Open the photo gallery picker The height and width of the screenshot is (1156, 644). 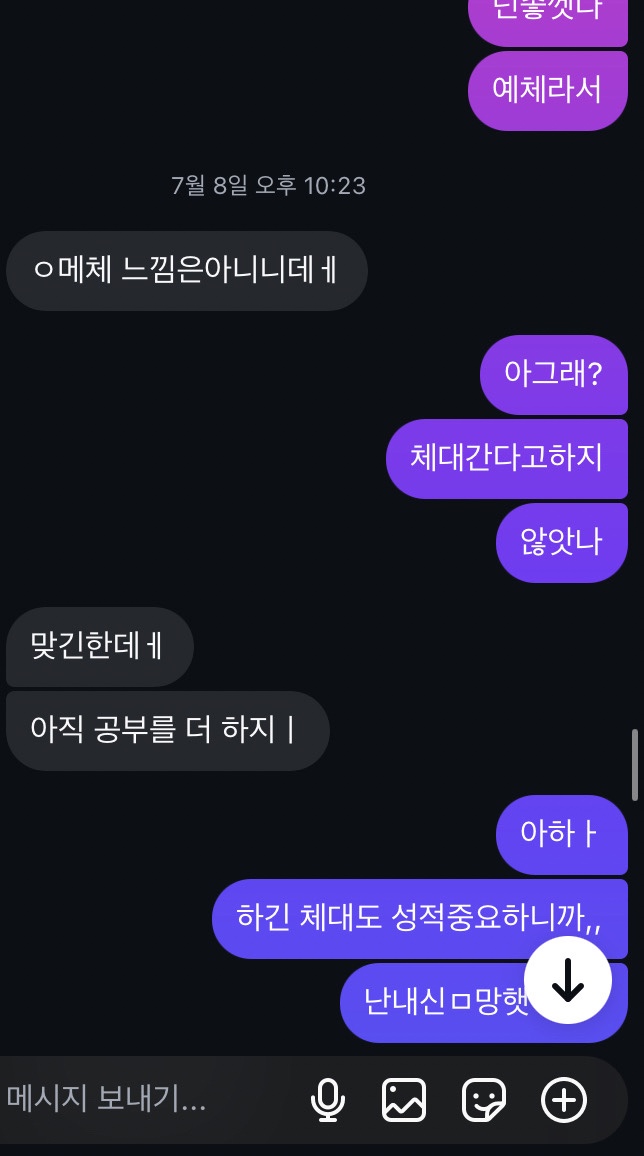click(x=405, y=1100)
